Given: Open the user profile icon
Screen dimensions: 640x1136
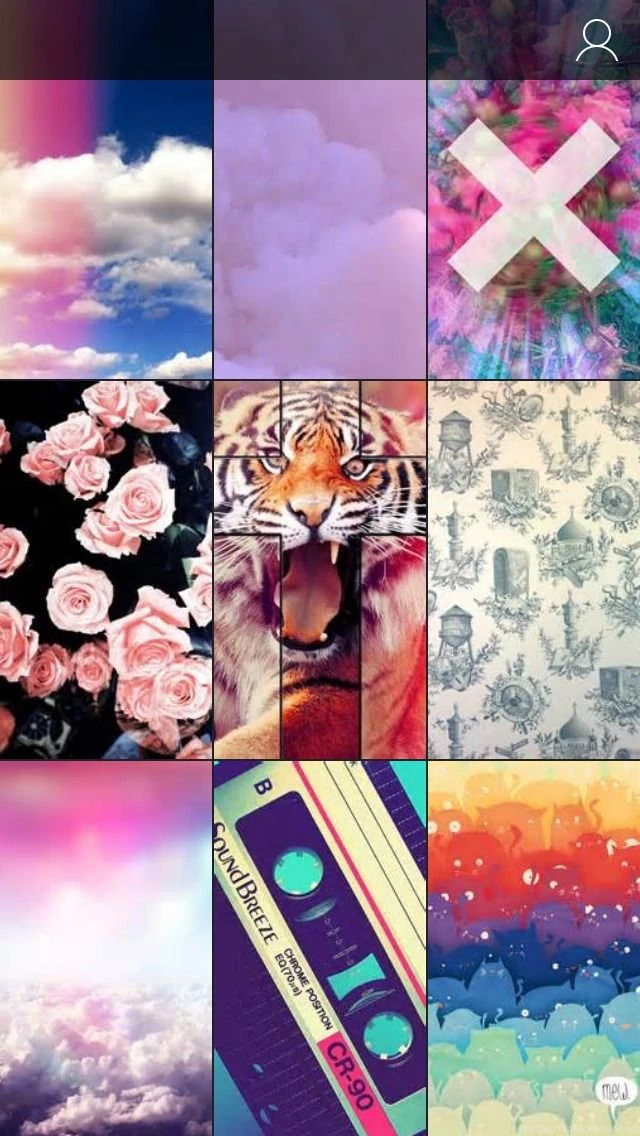Looking at the screenshot, I should coord(596,41).
